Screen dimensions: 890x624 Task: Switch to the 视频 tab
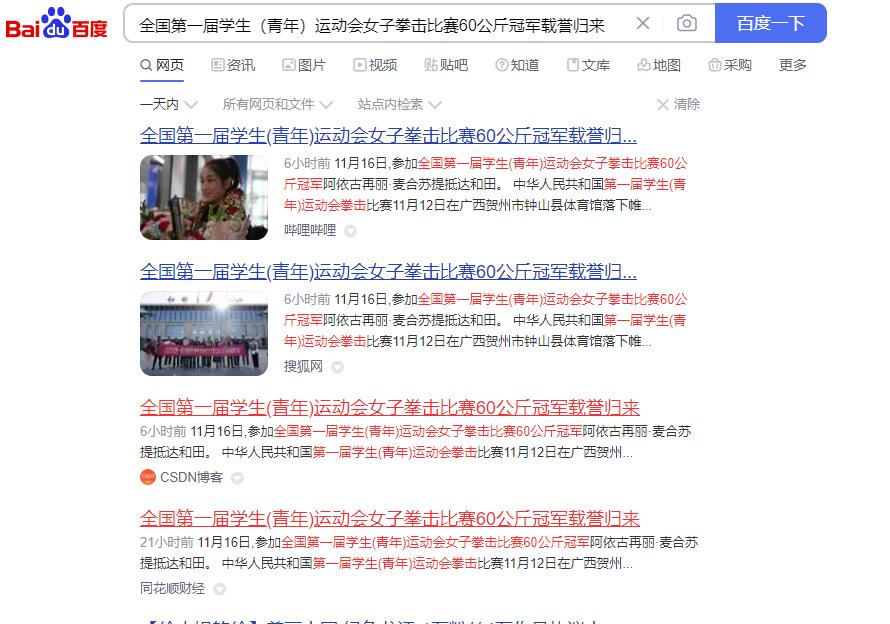coord(375,65)
